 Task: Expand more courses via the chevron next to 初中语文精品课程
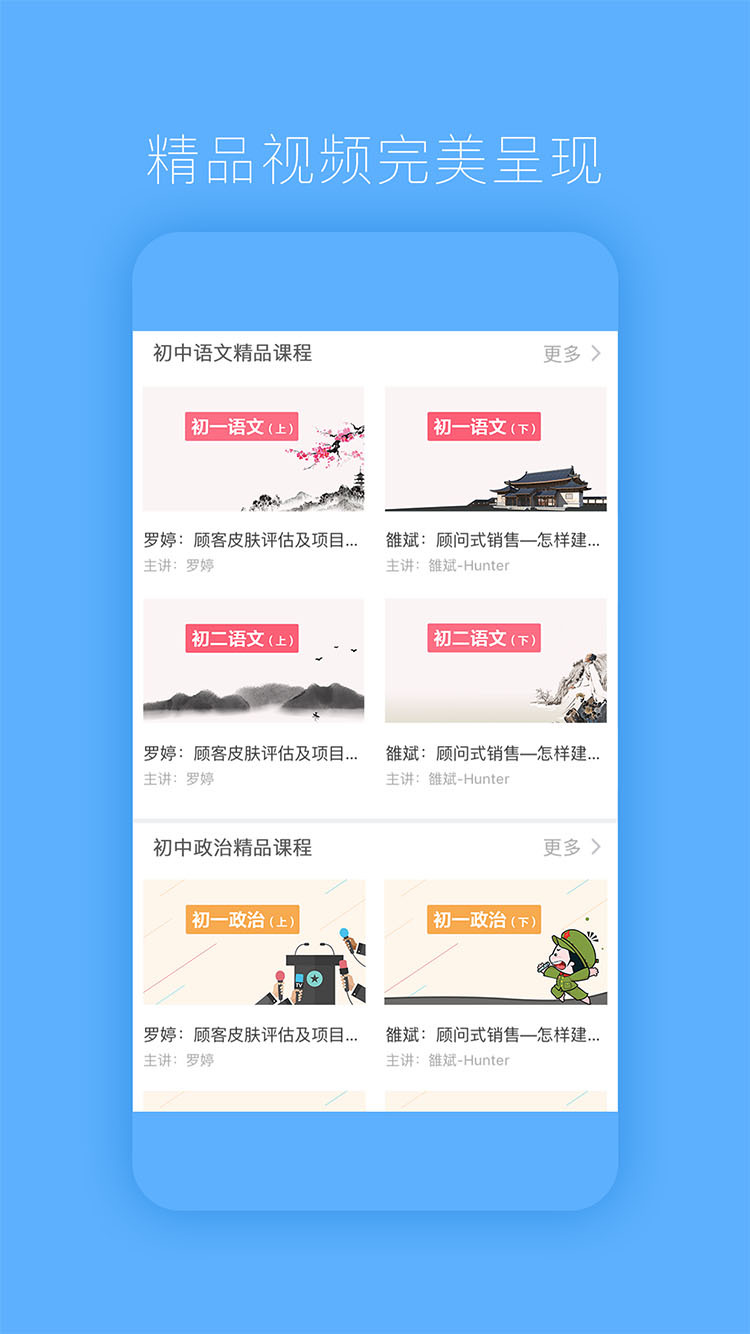(x=596, y=352)
